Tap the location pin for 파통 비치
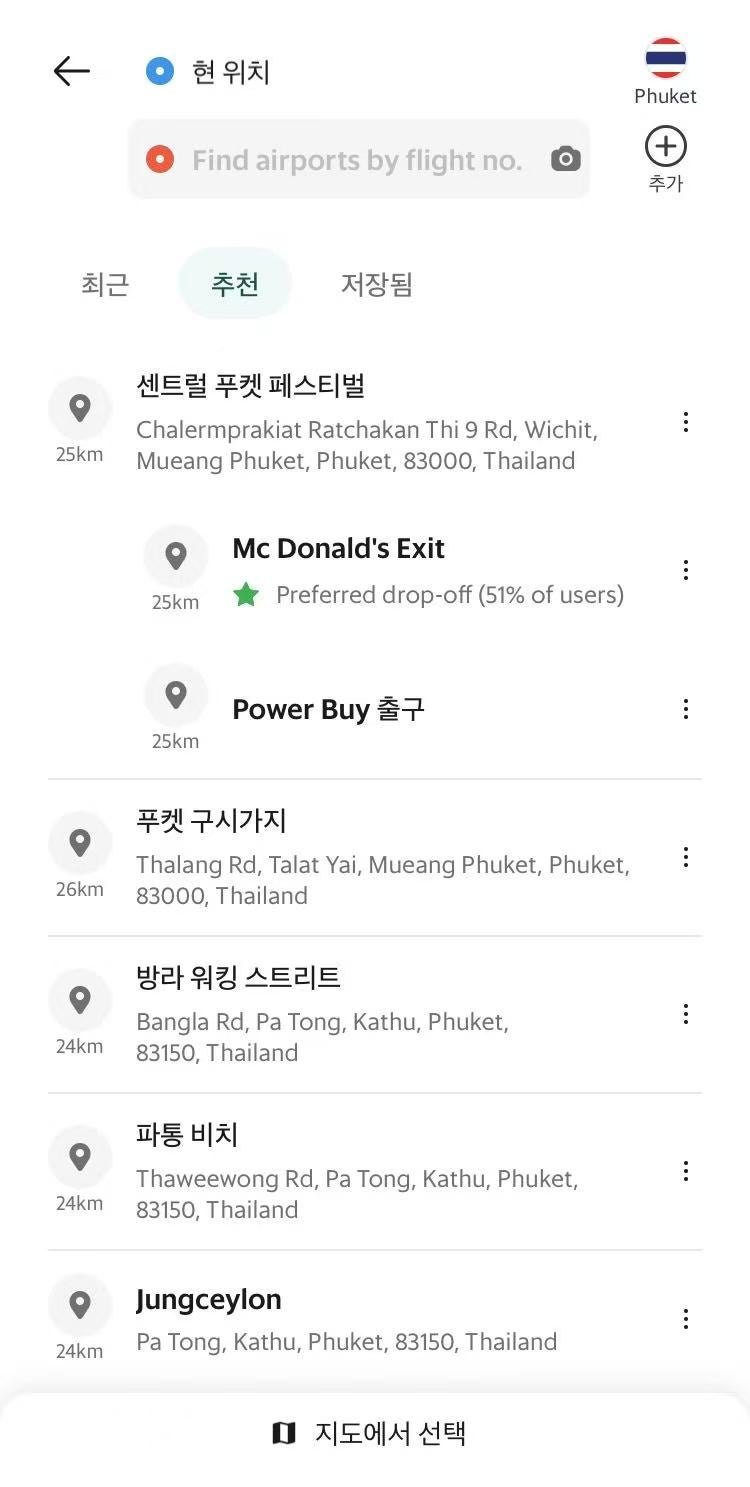The image size is (750, 1487). coord(80,1157)
